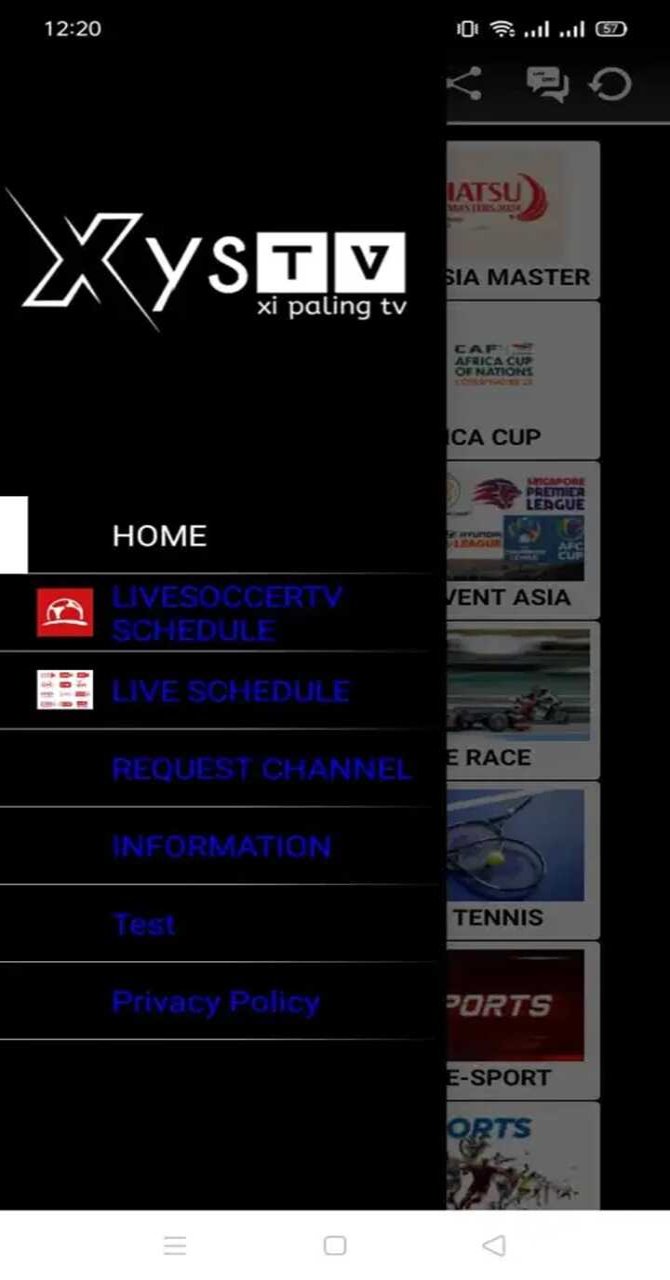Share the app via share icon
Image resolution: width=670 pixels, height=1280 pixels.
coord(464,84)
